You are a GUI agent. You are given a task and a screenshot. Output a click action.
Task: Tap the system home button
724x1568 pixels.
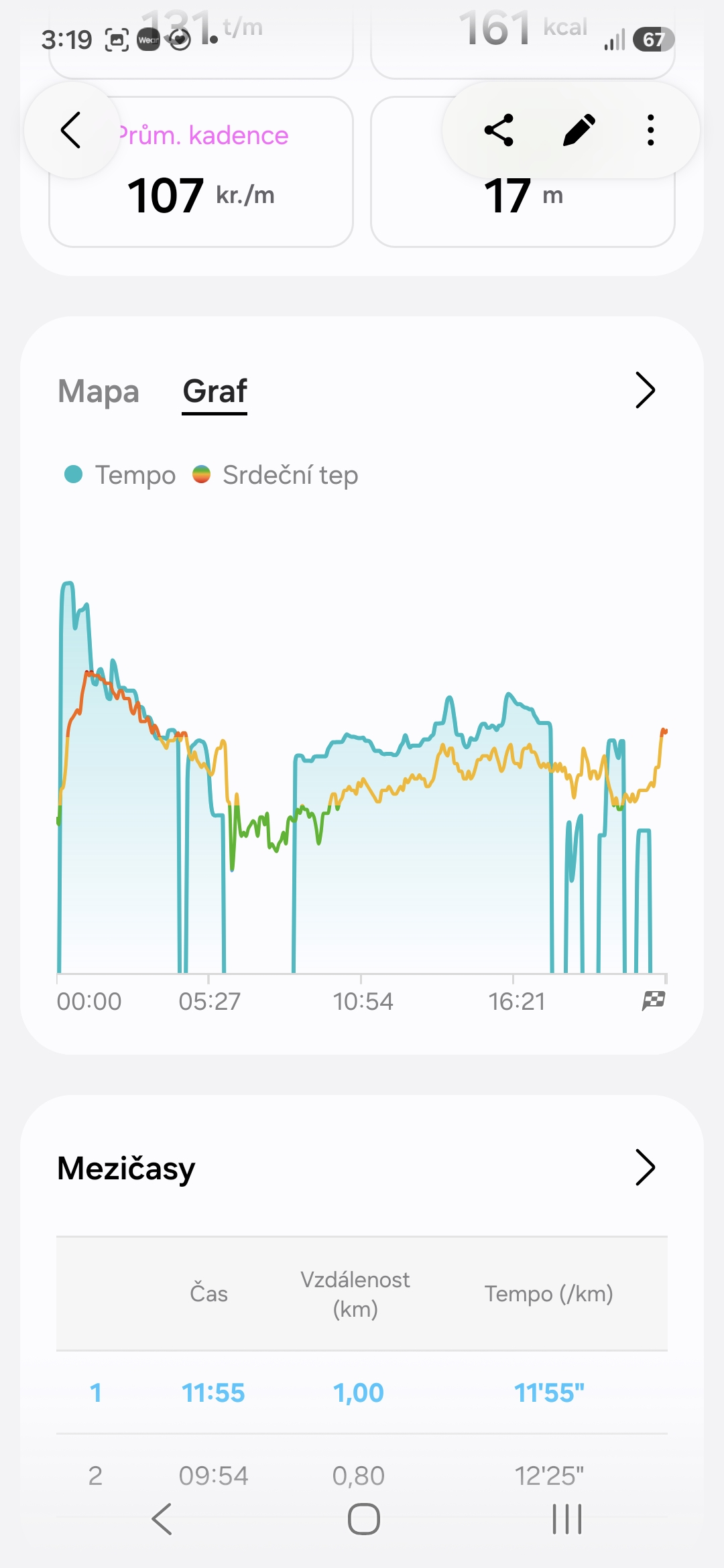(x=364, y=1518)
